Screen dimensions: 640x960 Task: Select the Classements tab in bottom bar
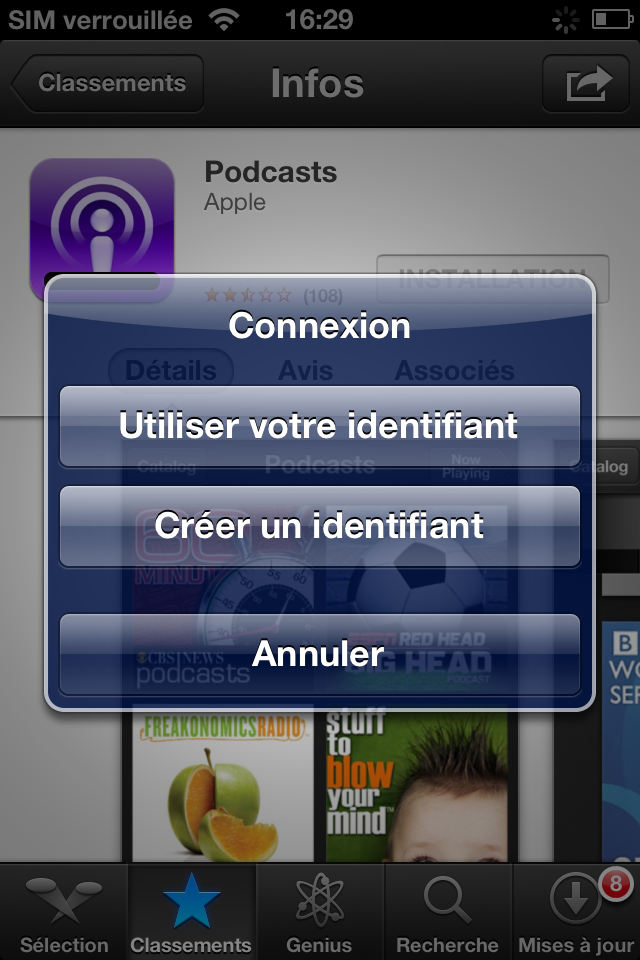(191, 912)
